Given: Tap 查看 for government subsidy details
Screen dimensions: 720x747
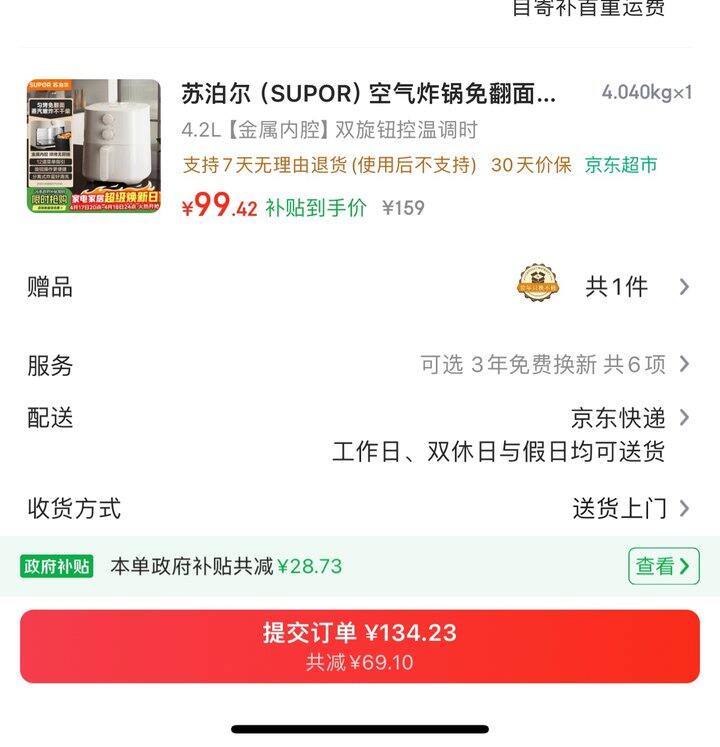Looking at the screenshot, I should click(662, 566).
